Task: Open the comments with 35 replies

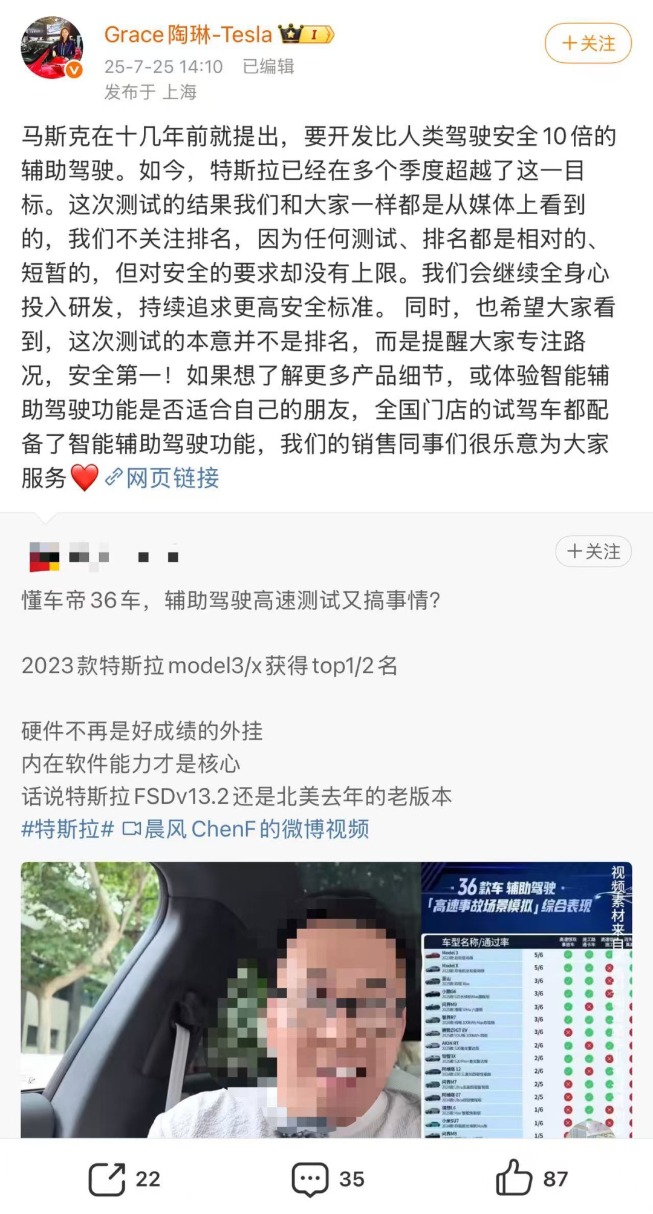Action: [x=328, y=1179]
